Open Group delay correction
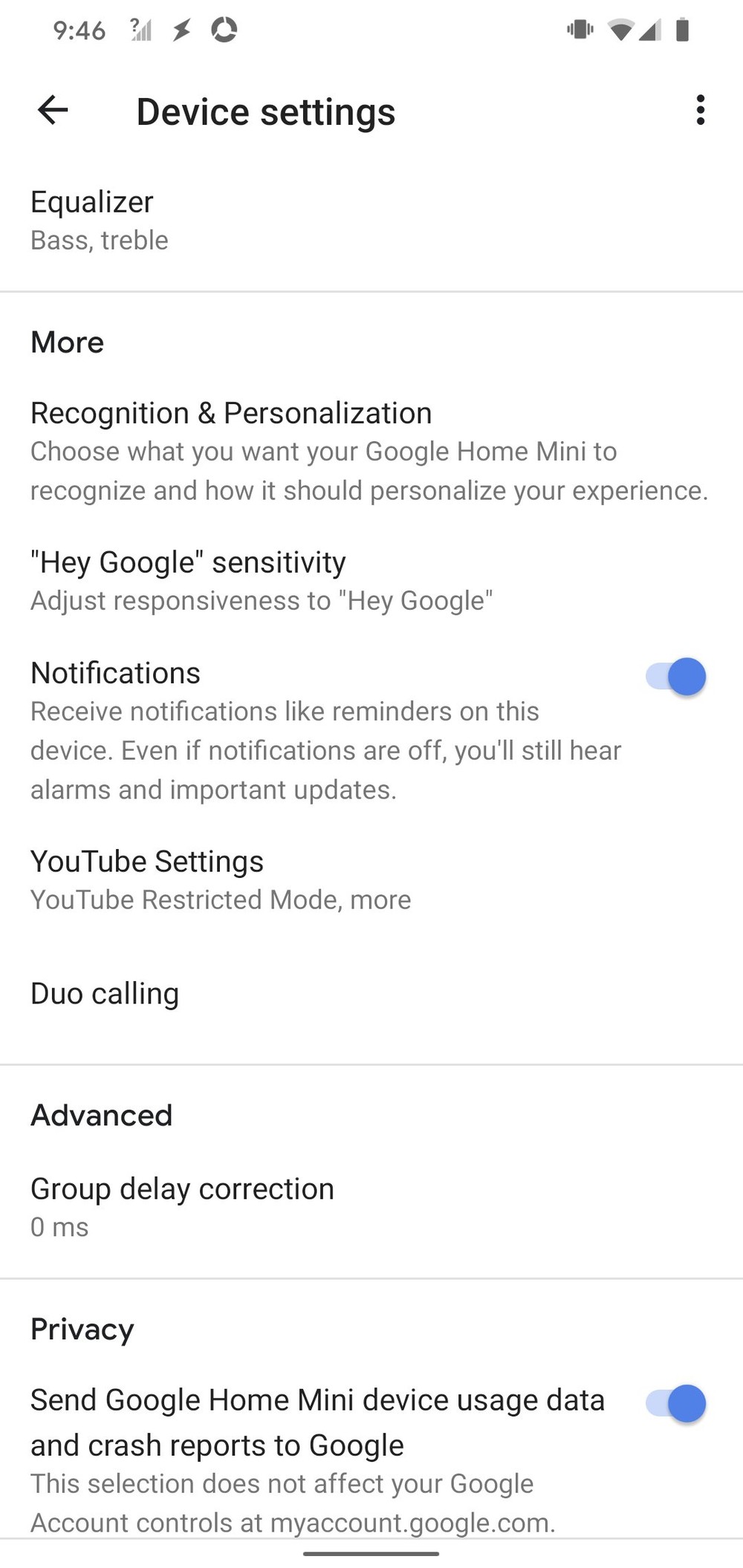743x1568 pixels. pos(371,1207)
